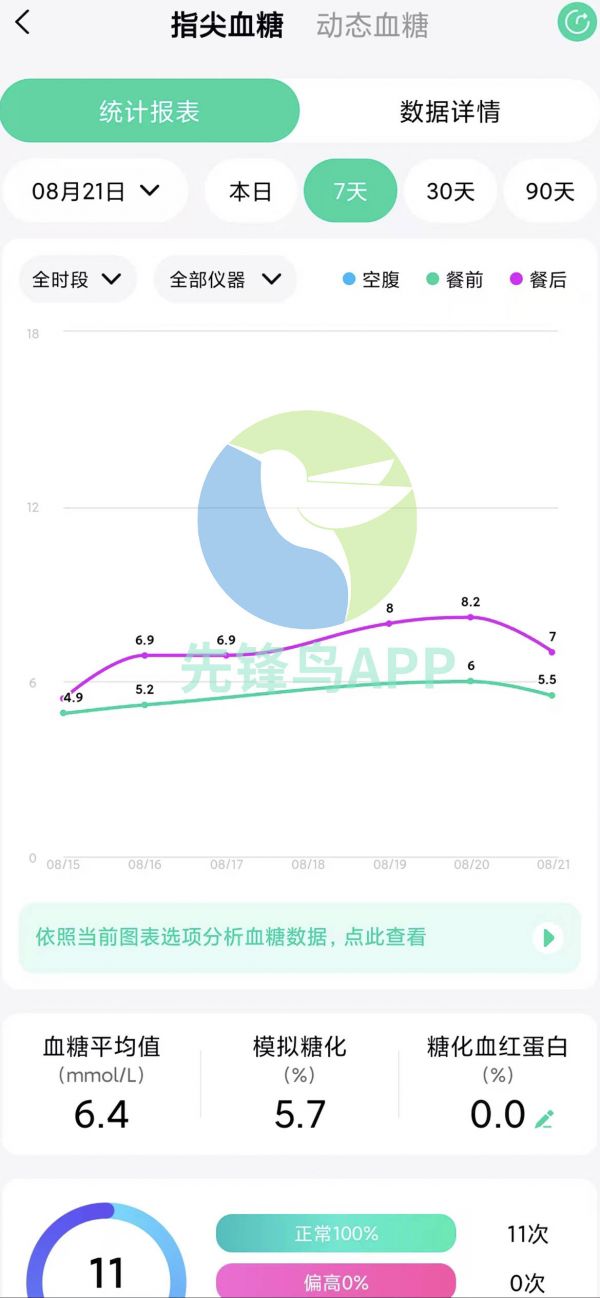600x1298 pixels.
Task: Open the 08月21日 date dropdown
Action: pyautogui.click(x=95, y=191)
